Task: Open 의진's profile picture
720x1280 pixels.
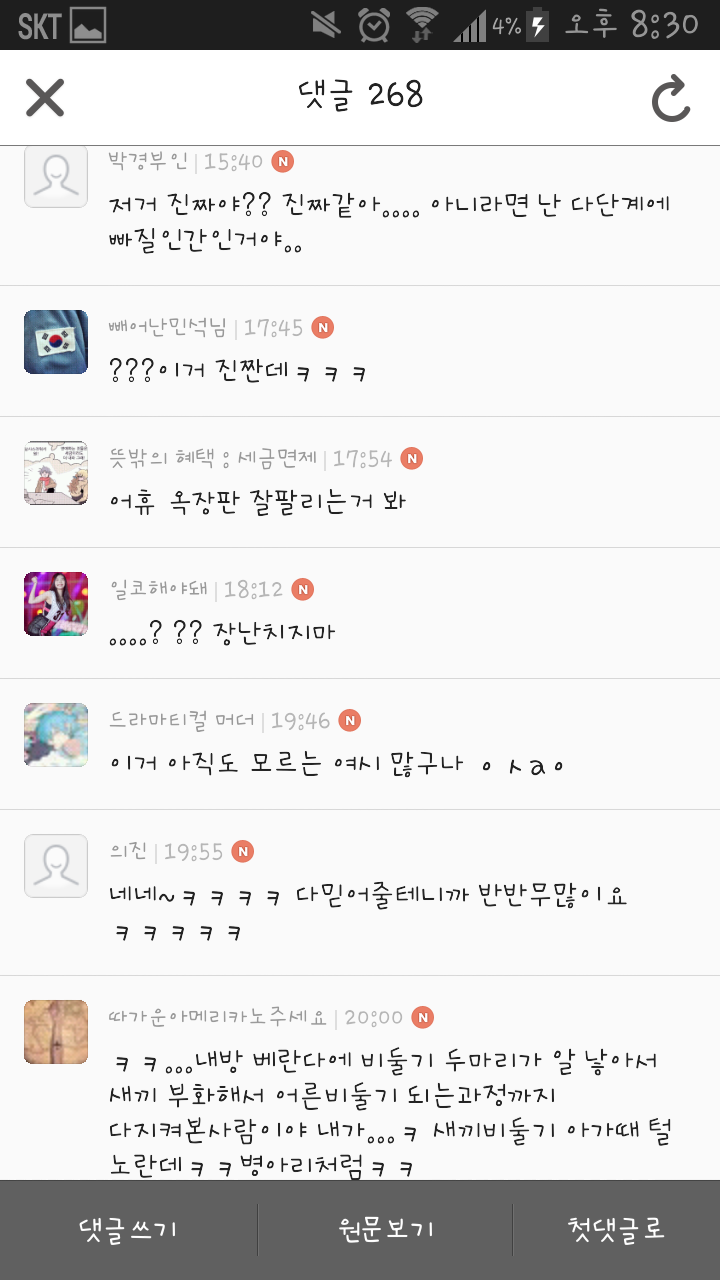Action: click(56, 866)
